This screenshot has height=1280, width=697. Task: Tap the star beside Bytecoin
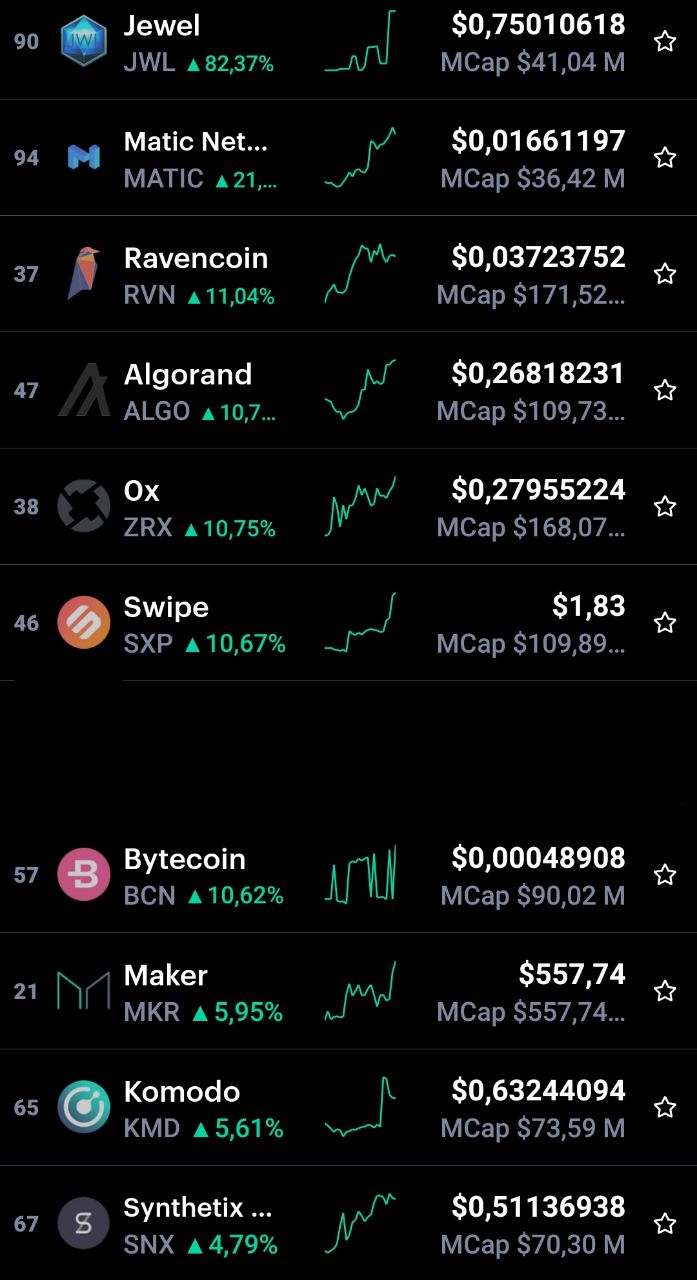(665, 875)
